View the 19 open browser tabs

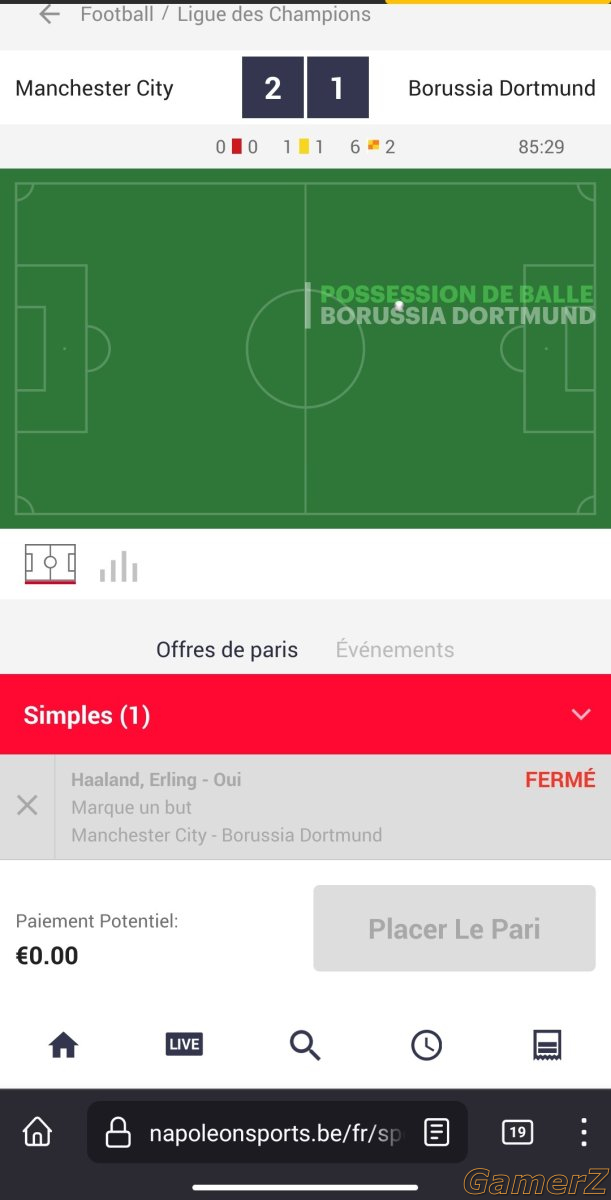pos(517,1132)
